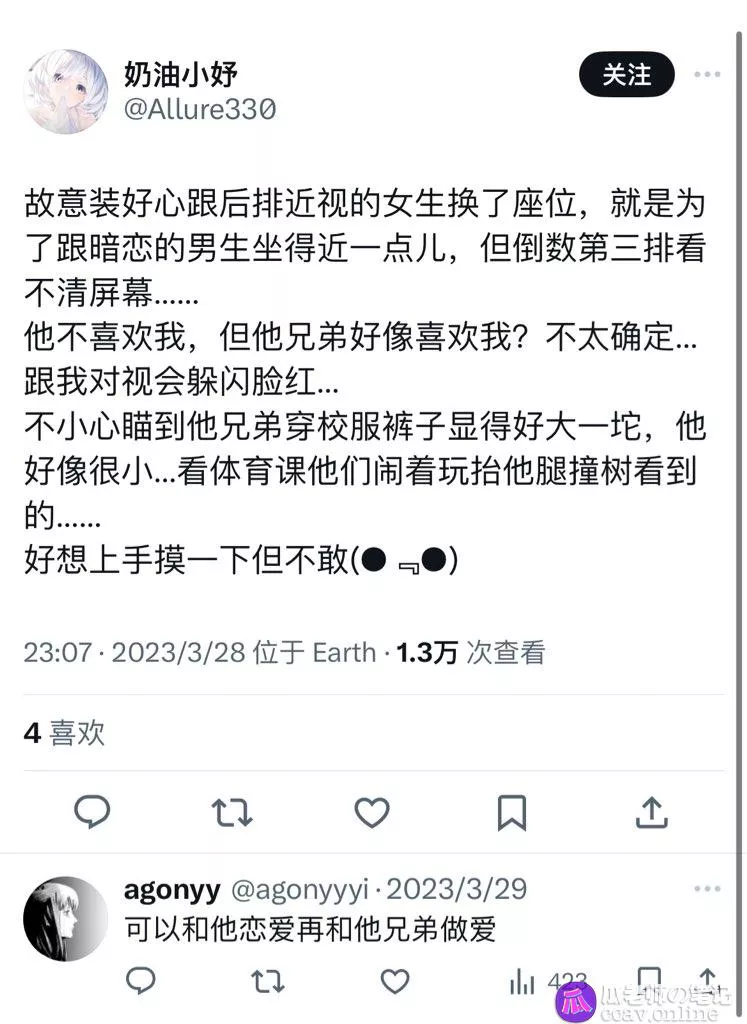The image size is (747, 1024).
Task: Tap the 关注 button to follow 奶油小妤
Action: [x=626, y=75]
